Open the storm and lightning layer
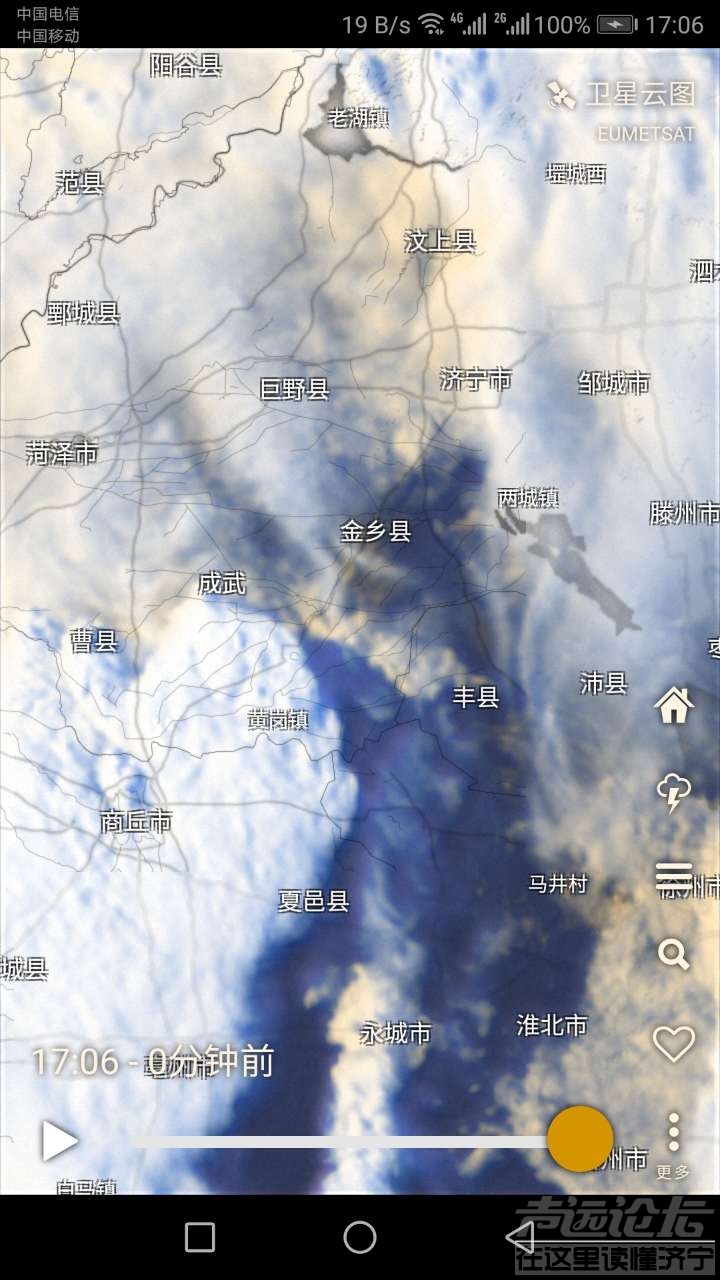720x1280 pixels. 674,794
